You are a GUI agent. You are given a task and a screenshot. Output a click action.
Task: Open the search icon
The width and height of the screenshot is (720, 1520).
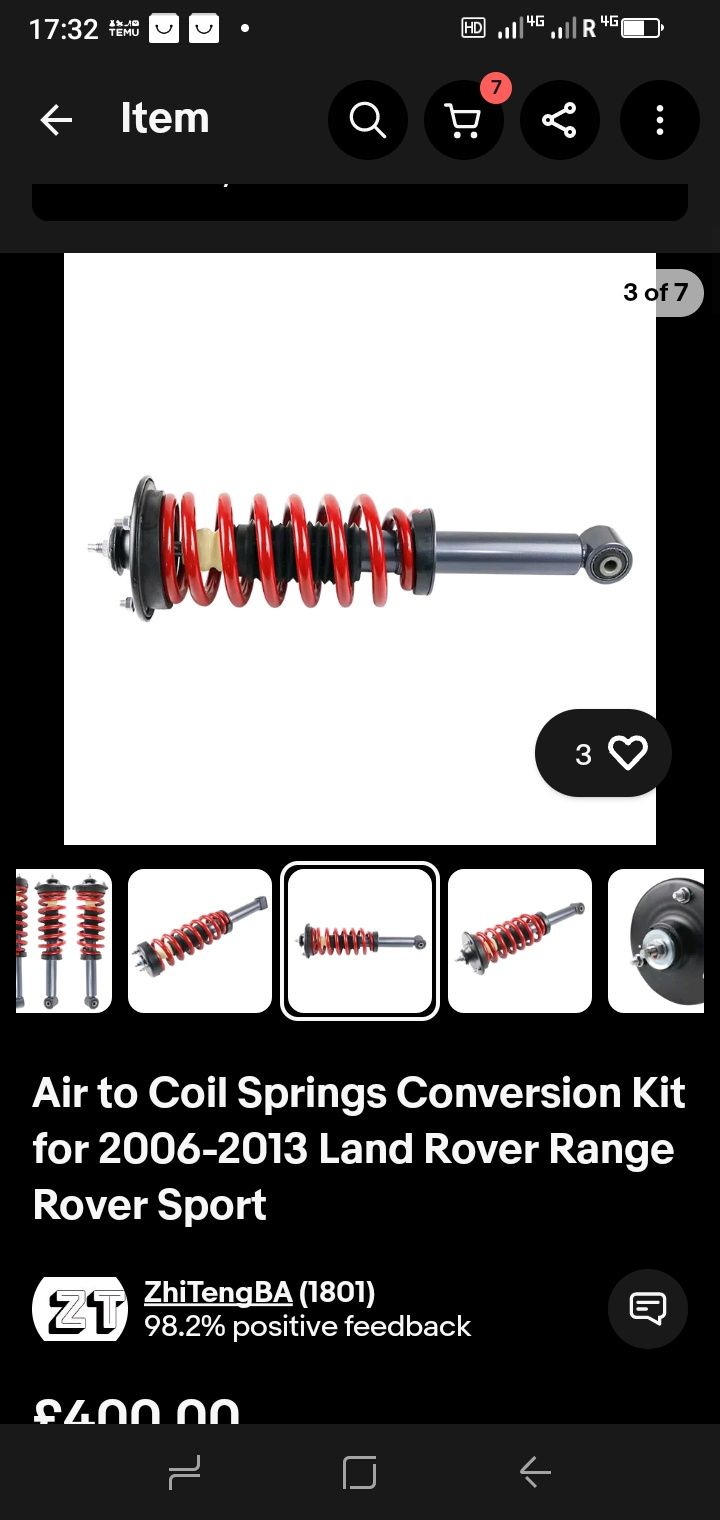coord(367,120)
